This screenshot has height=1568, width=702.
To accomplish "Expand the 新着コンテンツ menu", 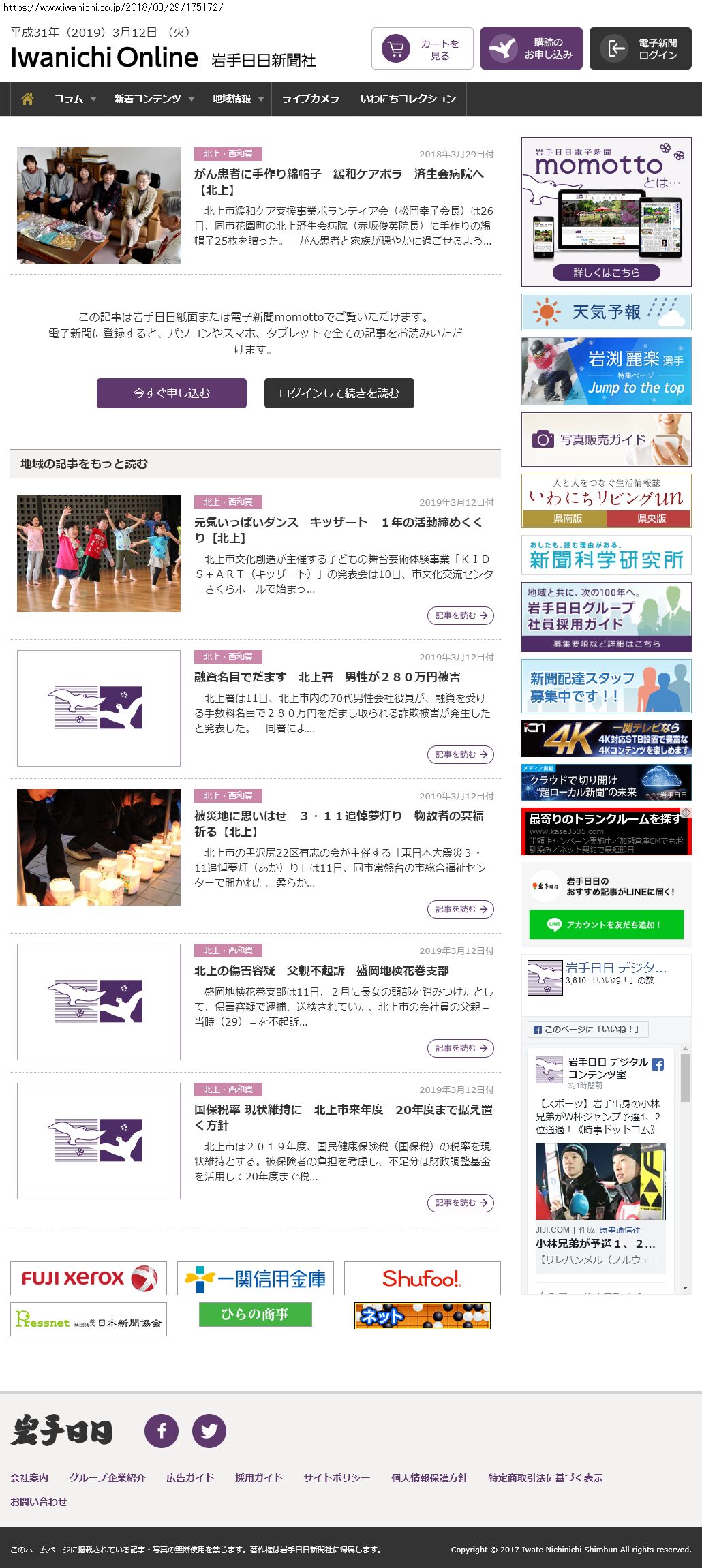I will click(x=153, y=99).
